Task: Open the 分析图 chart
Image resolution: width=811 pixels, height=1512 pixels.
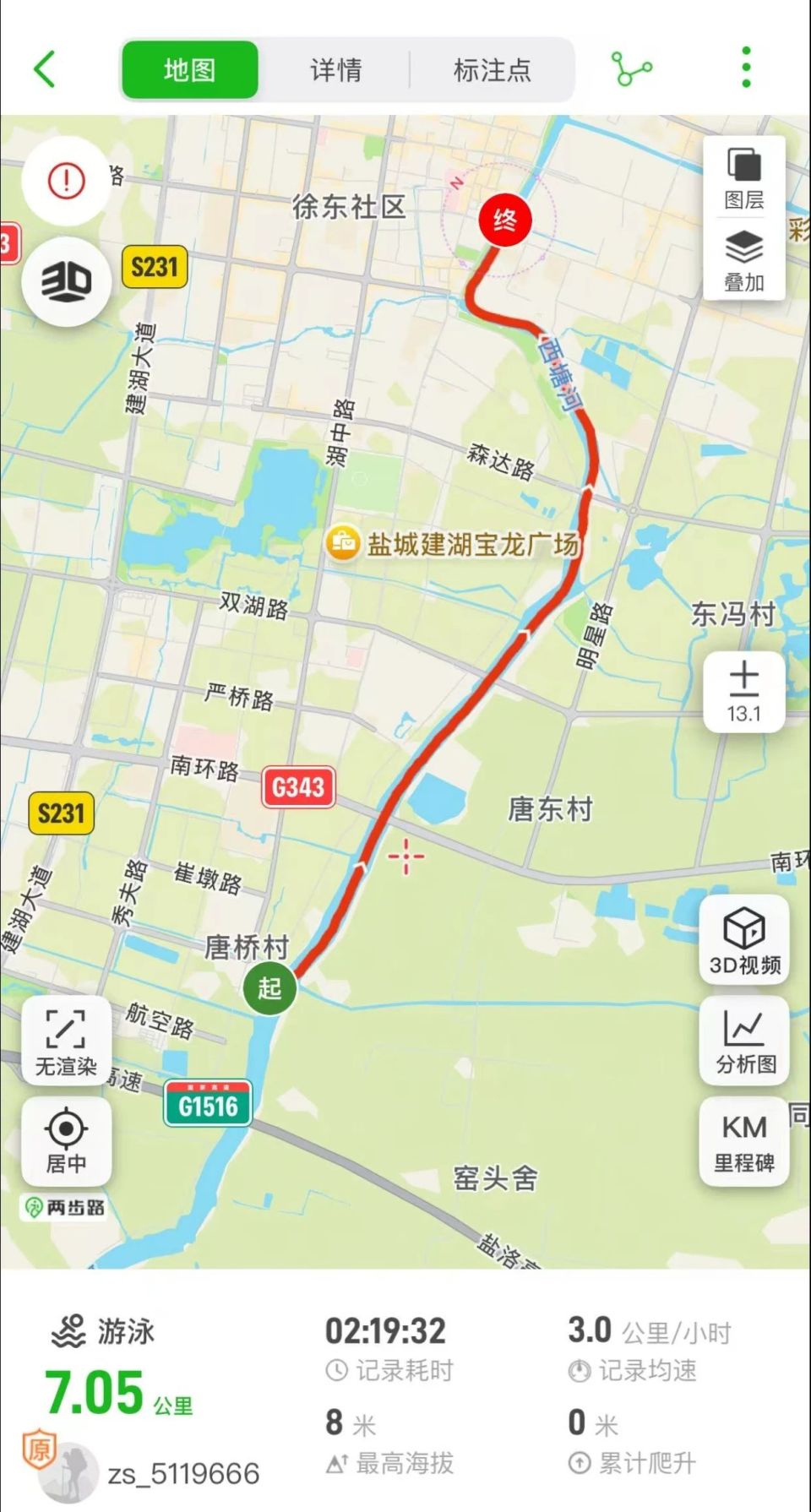Action: point(744,1041)
